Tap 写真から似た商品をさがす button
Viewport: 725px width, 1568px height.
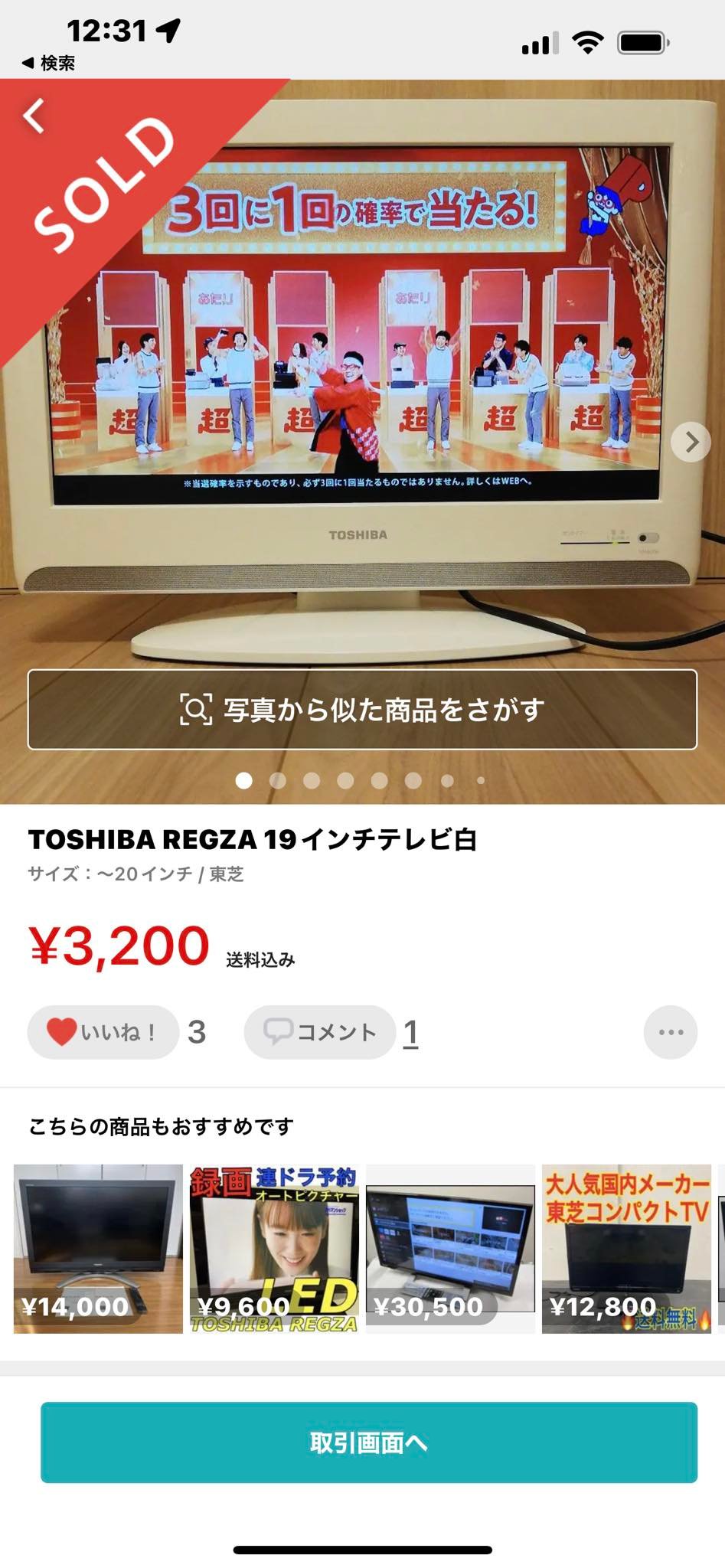pos(362,710)
